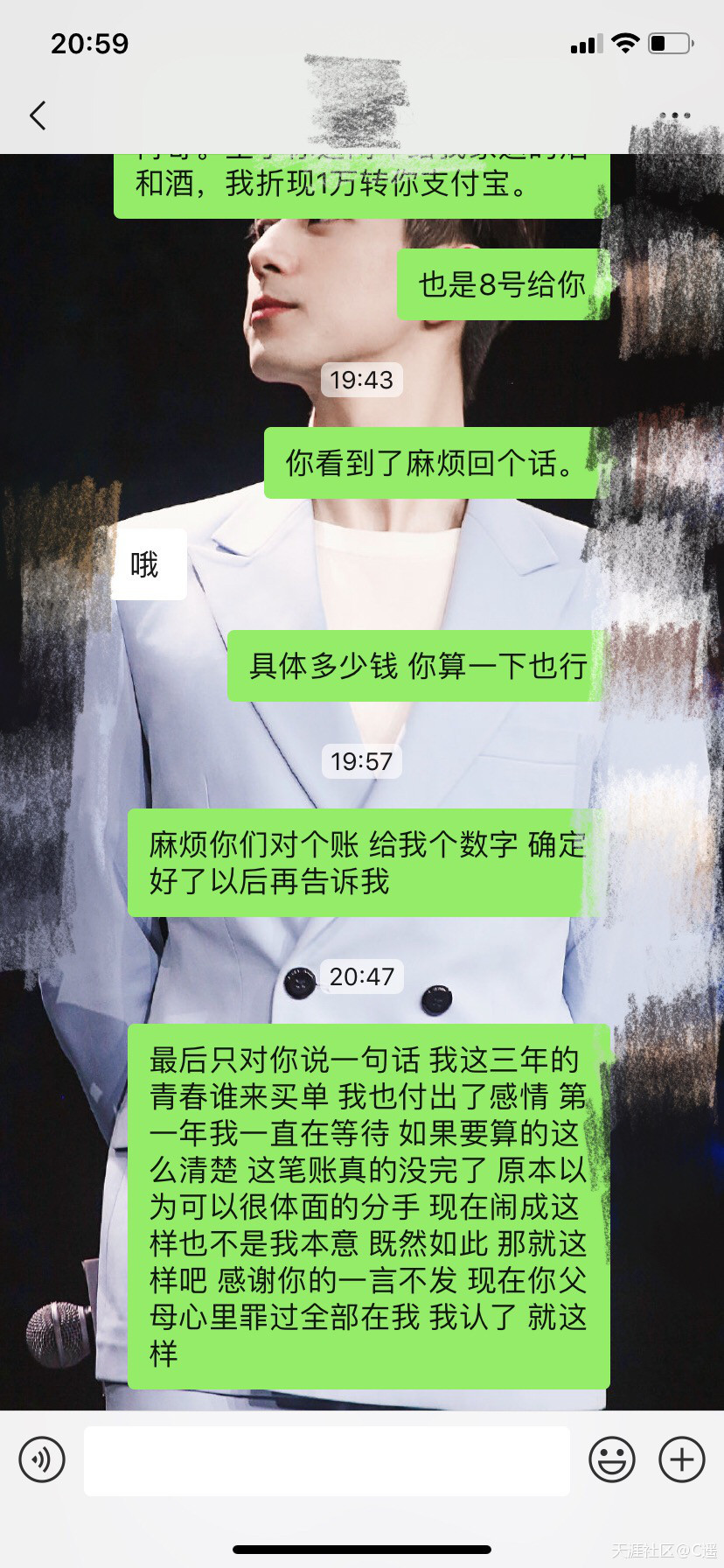Focus the message text field

326,1459
